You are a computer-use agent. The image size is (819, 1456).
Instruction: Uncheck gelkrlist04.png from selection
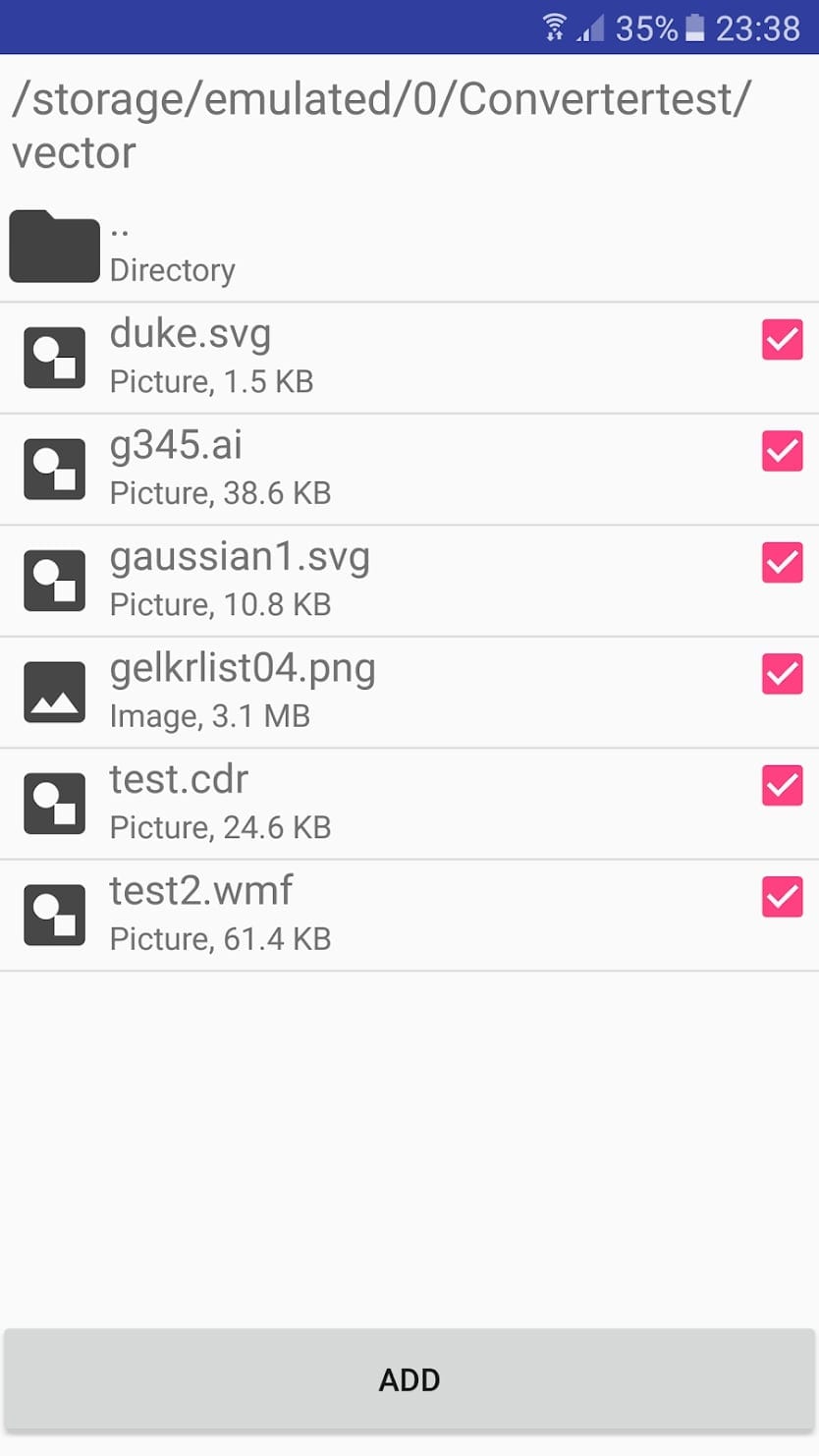click(x=782, y=674)
